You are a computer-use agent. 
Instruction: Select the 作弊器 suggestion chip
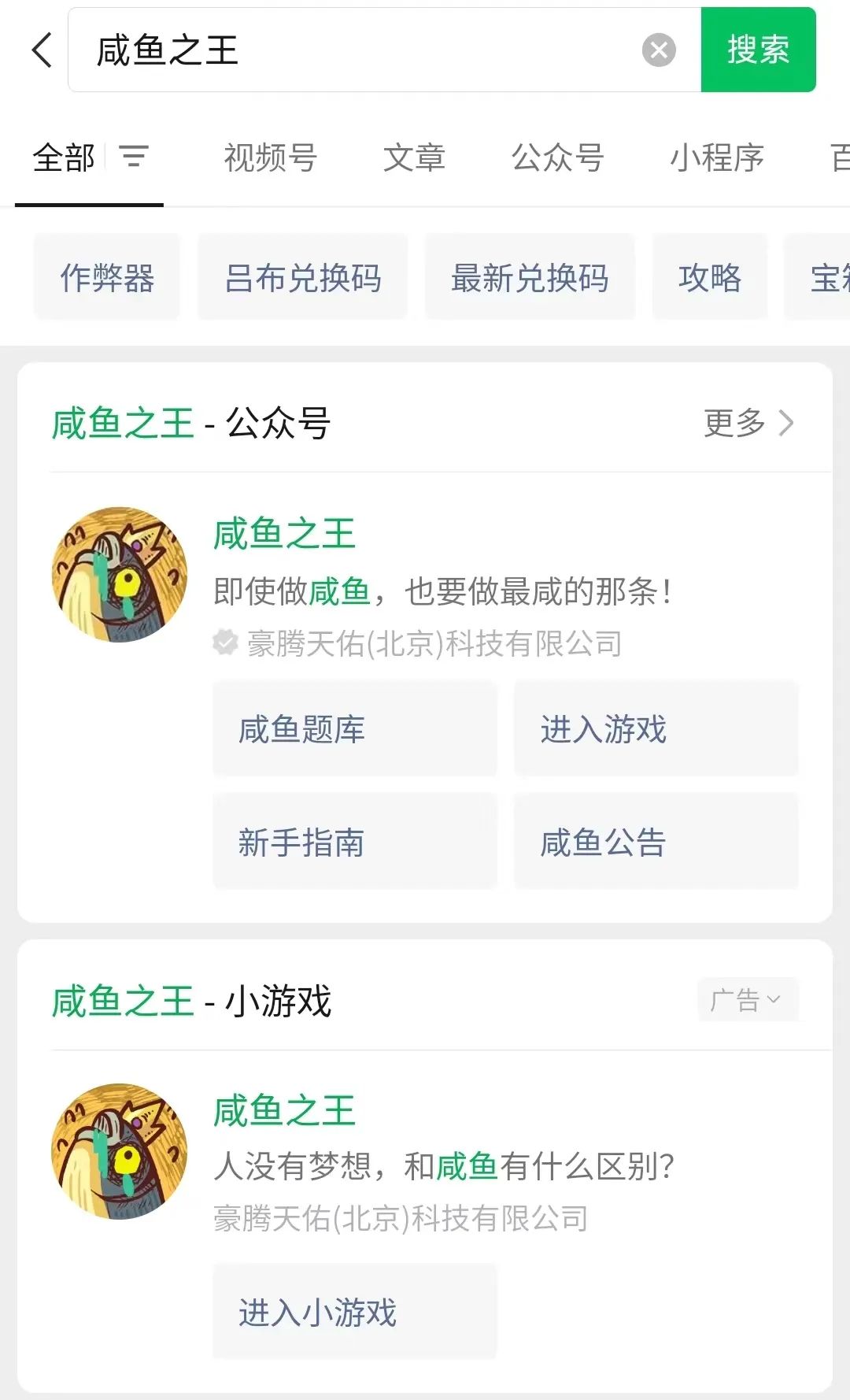pos(107,277)
